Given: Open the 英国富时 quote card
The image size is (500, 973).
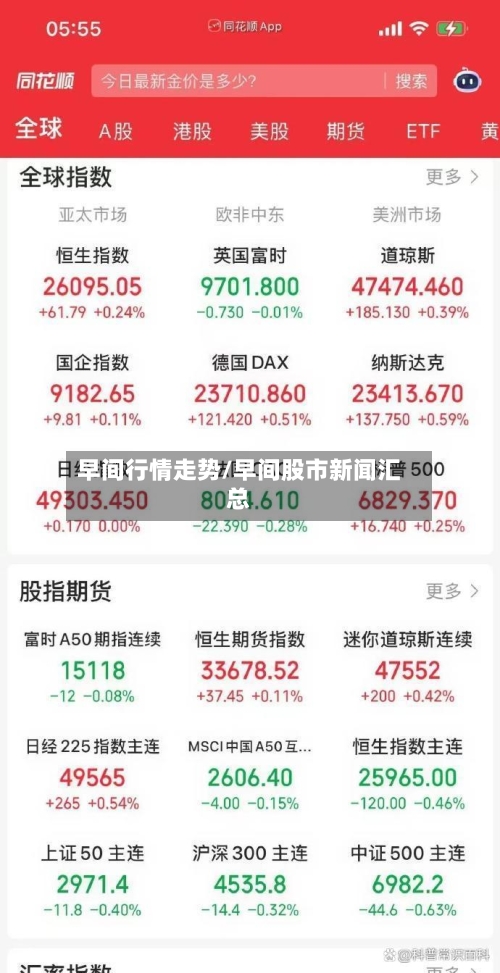Looking at the screenshot, I should [x=250, y=283].
